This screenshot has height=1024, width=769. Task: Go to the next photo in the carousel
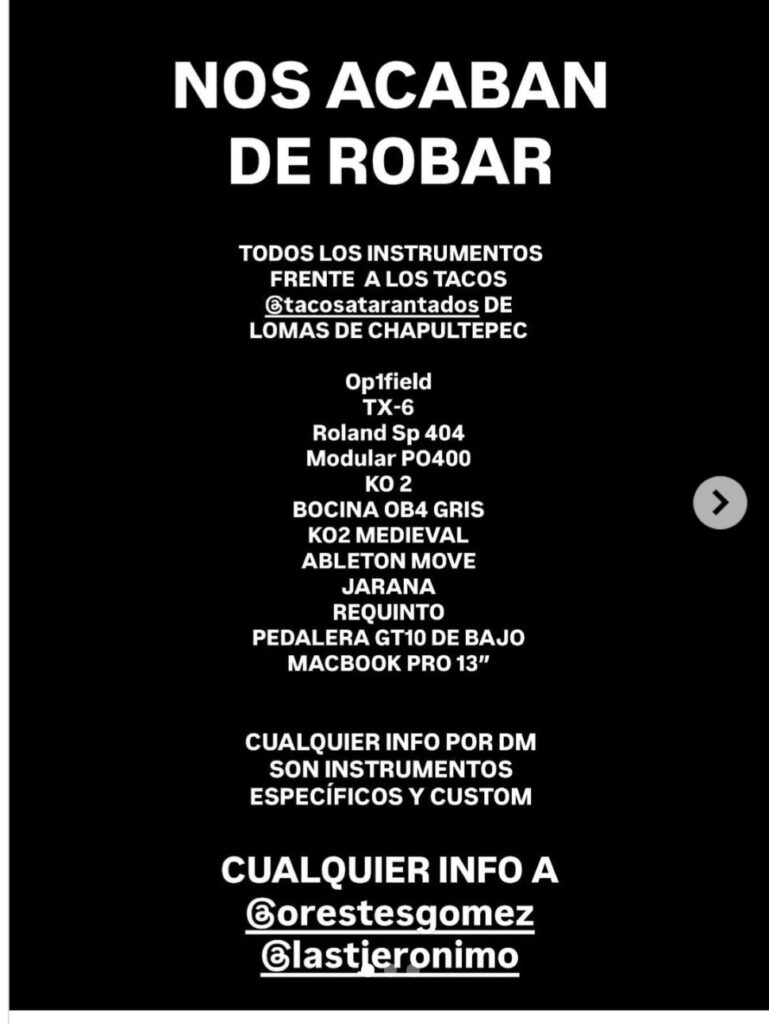point(720,502)
